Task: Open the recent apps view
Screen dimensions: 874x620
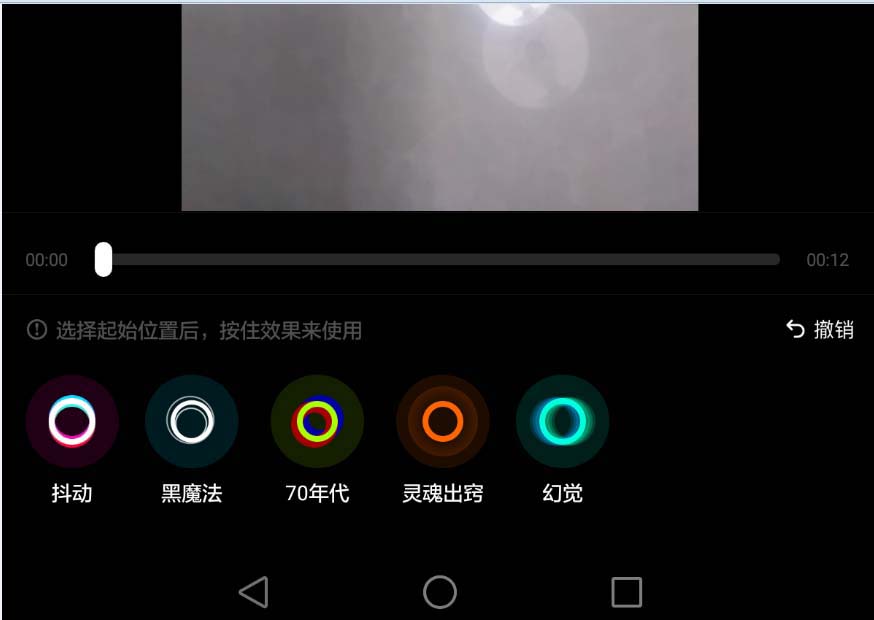Action: click(x=626, y=592)
